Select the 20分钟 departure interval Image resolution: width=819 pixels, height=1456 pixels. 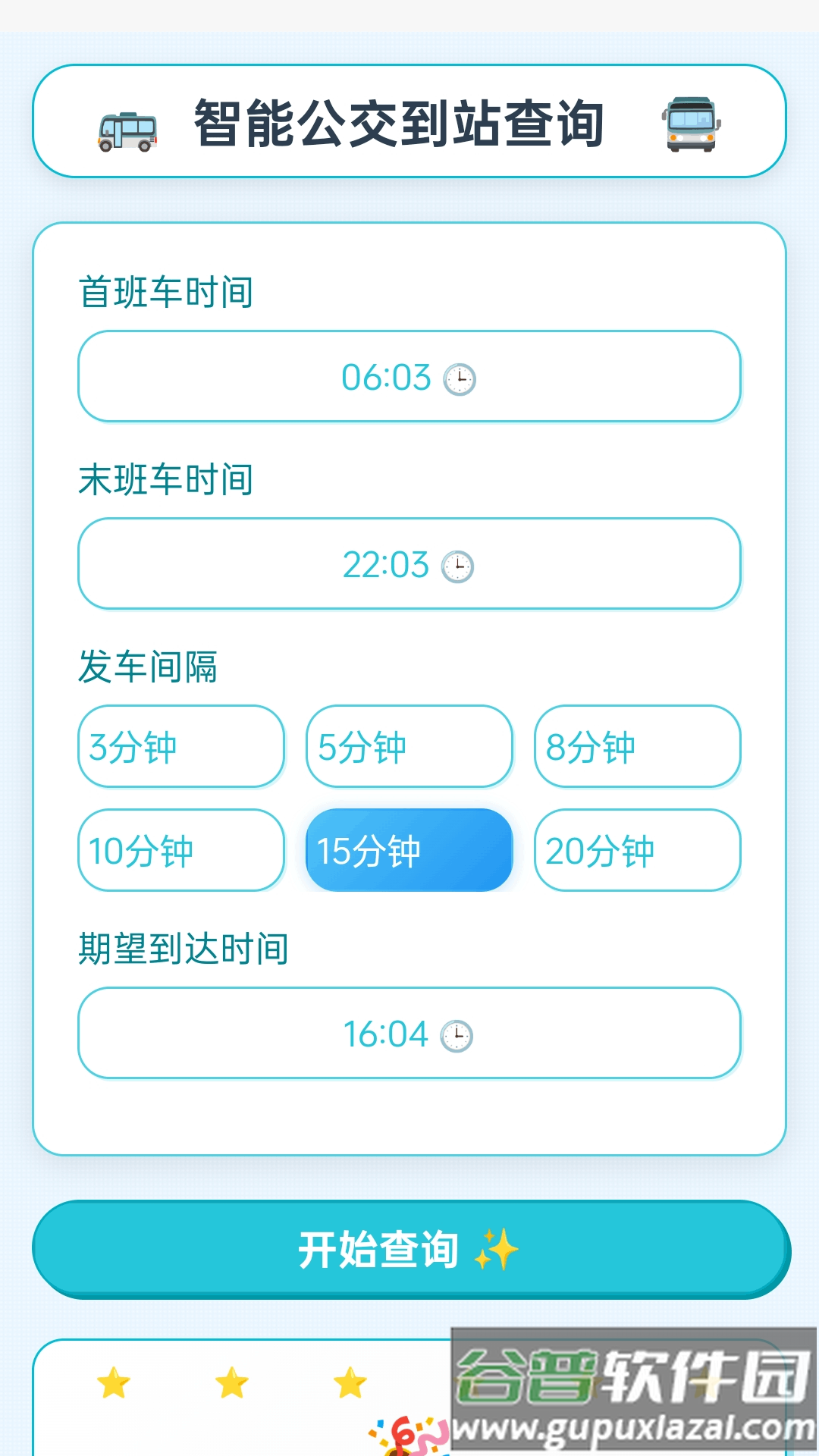[637, 850]
